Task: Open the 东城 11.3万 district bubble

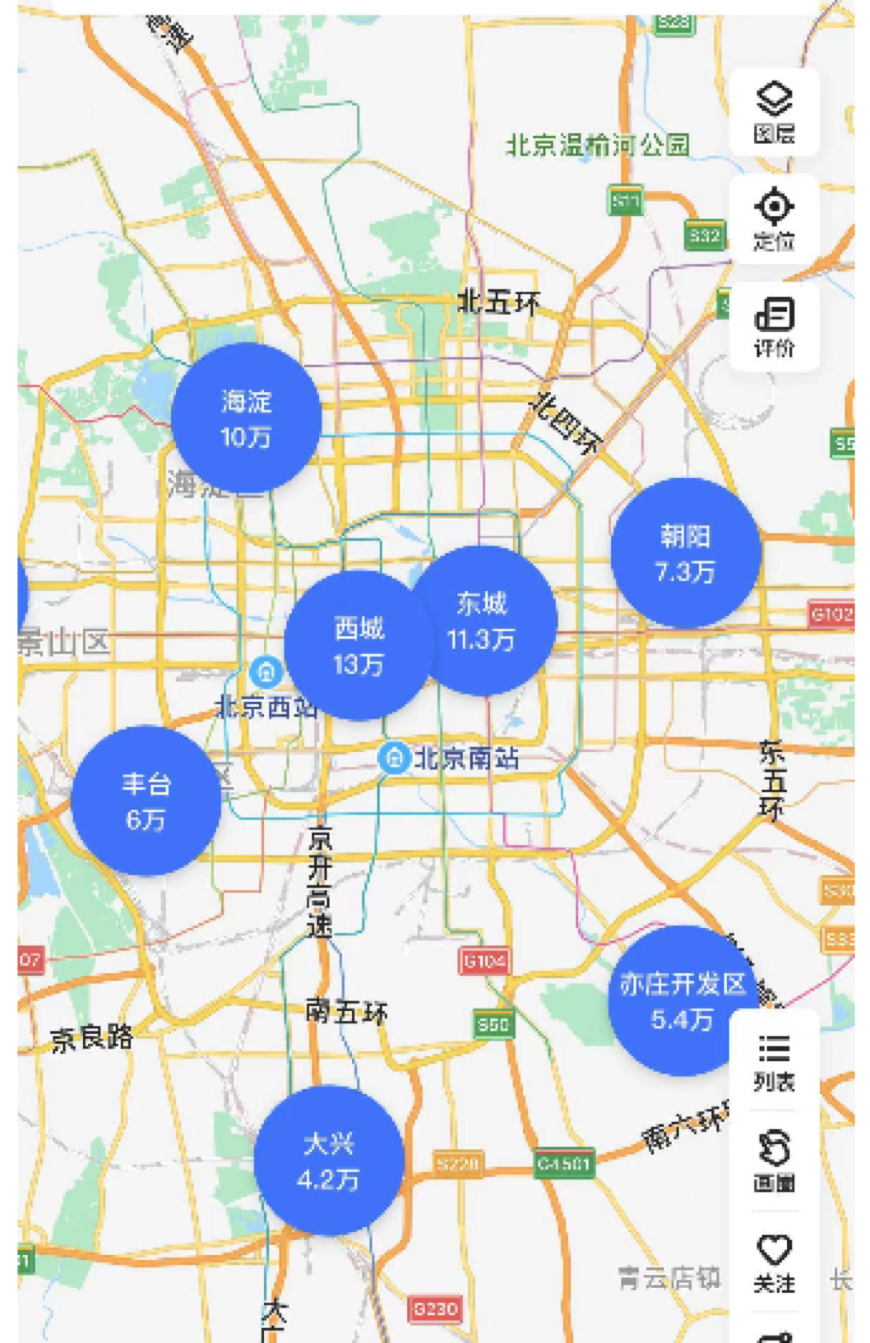Action: point(488,618)
